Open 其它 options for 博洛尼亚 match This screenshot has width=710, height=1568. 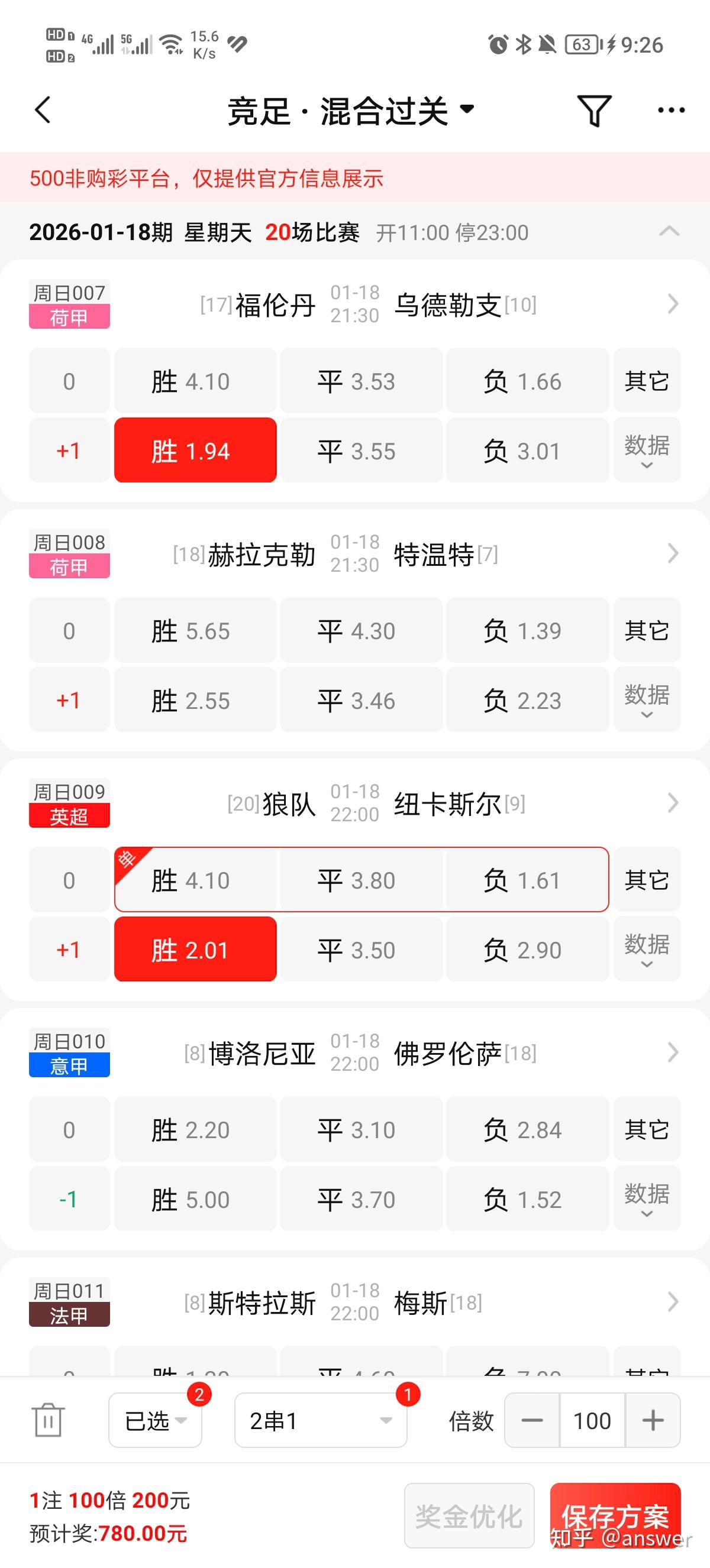[x=647, y=1129]
